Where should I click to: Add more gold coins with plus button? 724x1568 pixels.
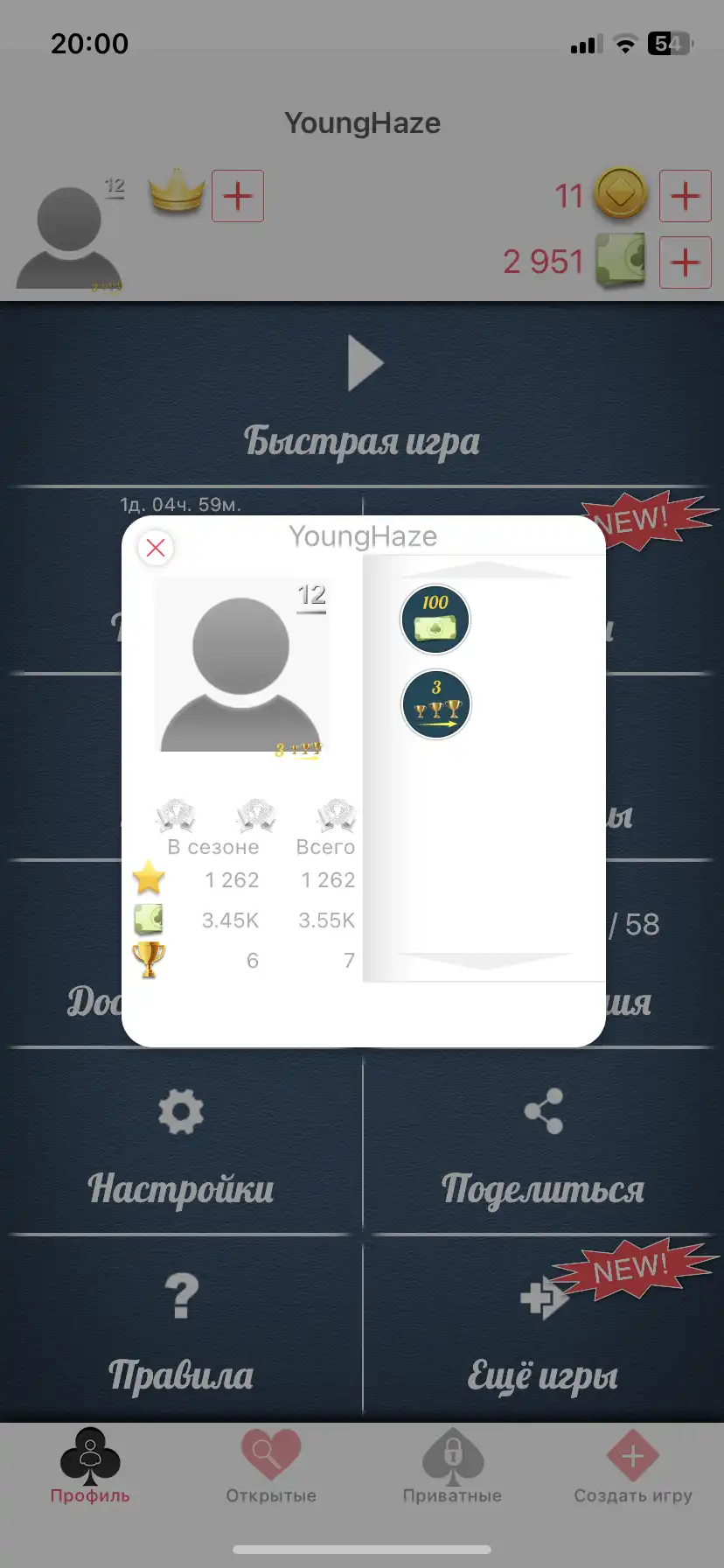[x=685, y=196]
